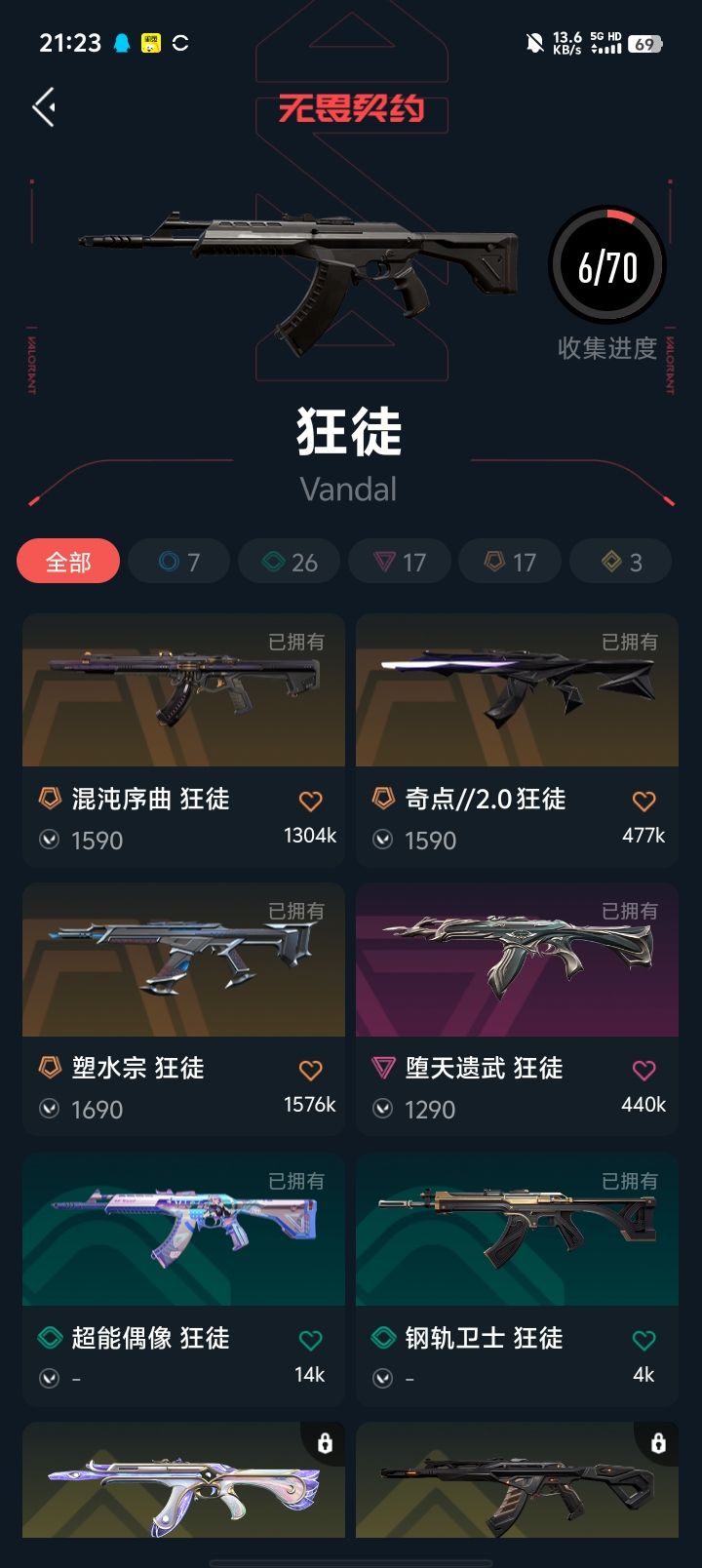Open the 超能偶像 狂徒 skin card

(183, 1279)
